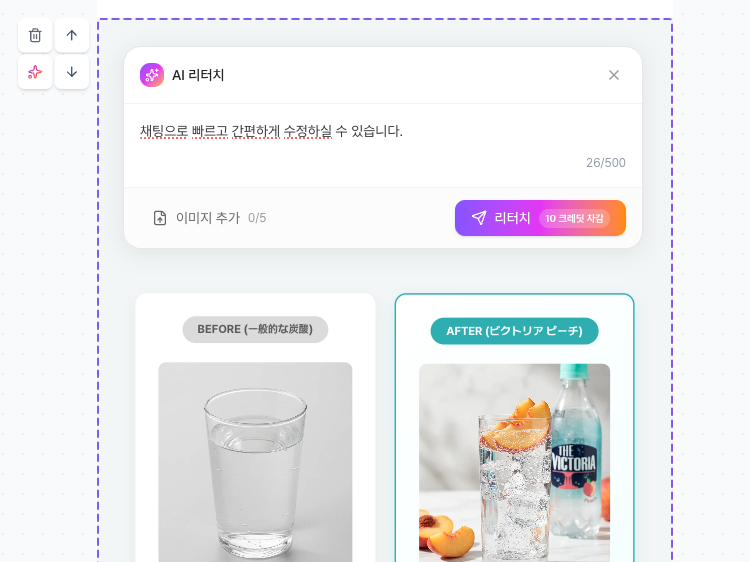
Task: Tap 이미지 추가 to attach an image
Action: (209, 218)
